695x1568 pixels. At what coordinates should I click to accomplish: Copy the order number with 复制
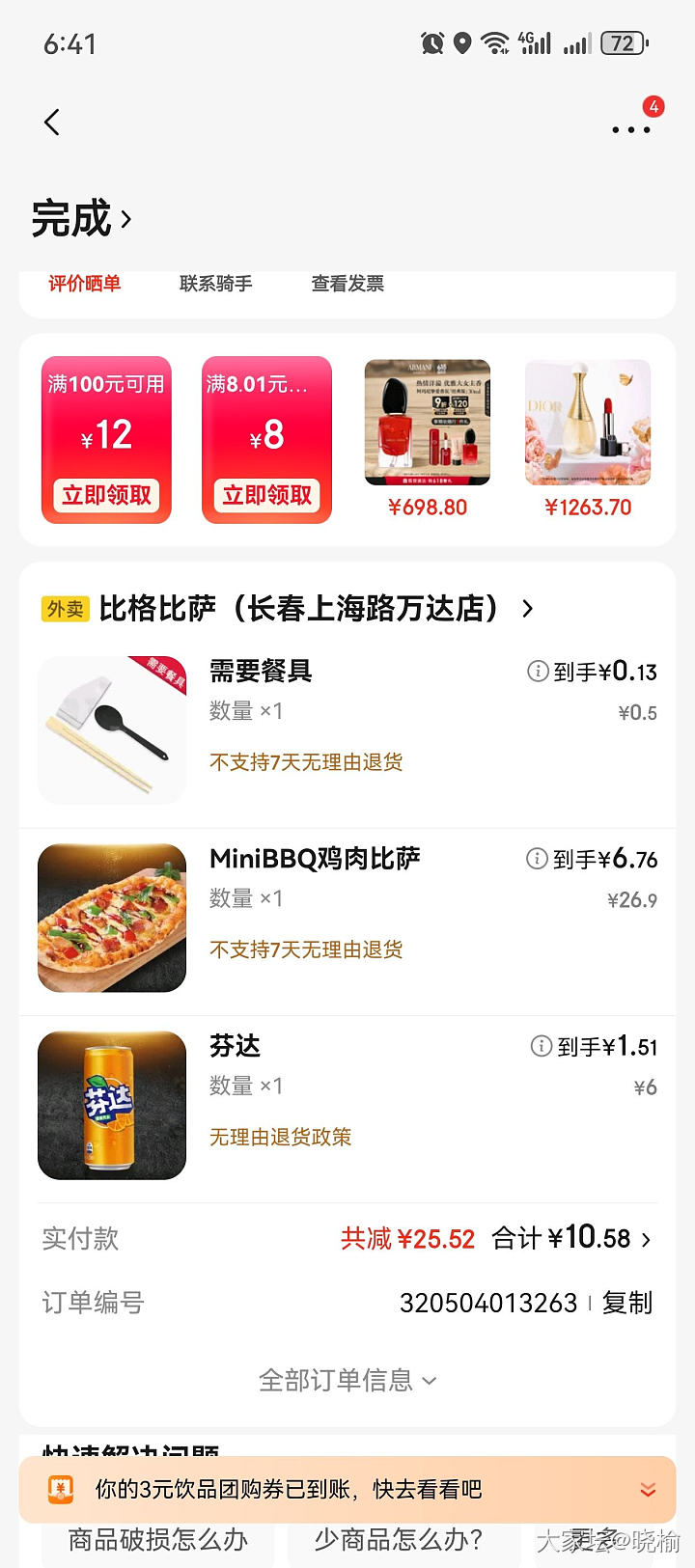click(627, 1303)
